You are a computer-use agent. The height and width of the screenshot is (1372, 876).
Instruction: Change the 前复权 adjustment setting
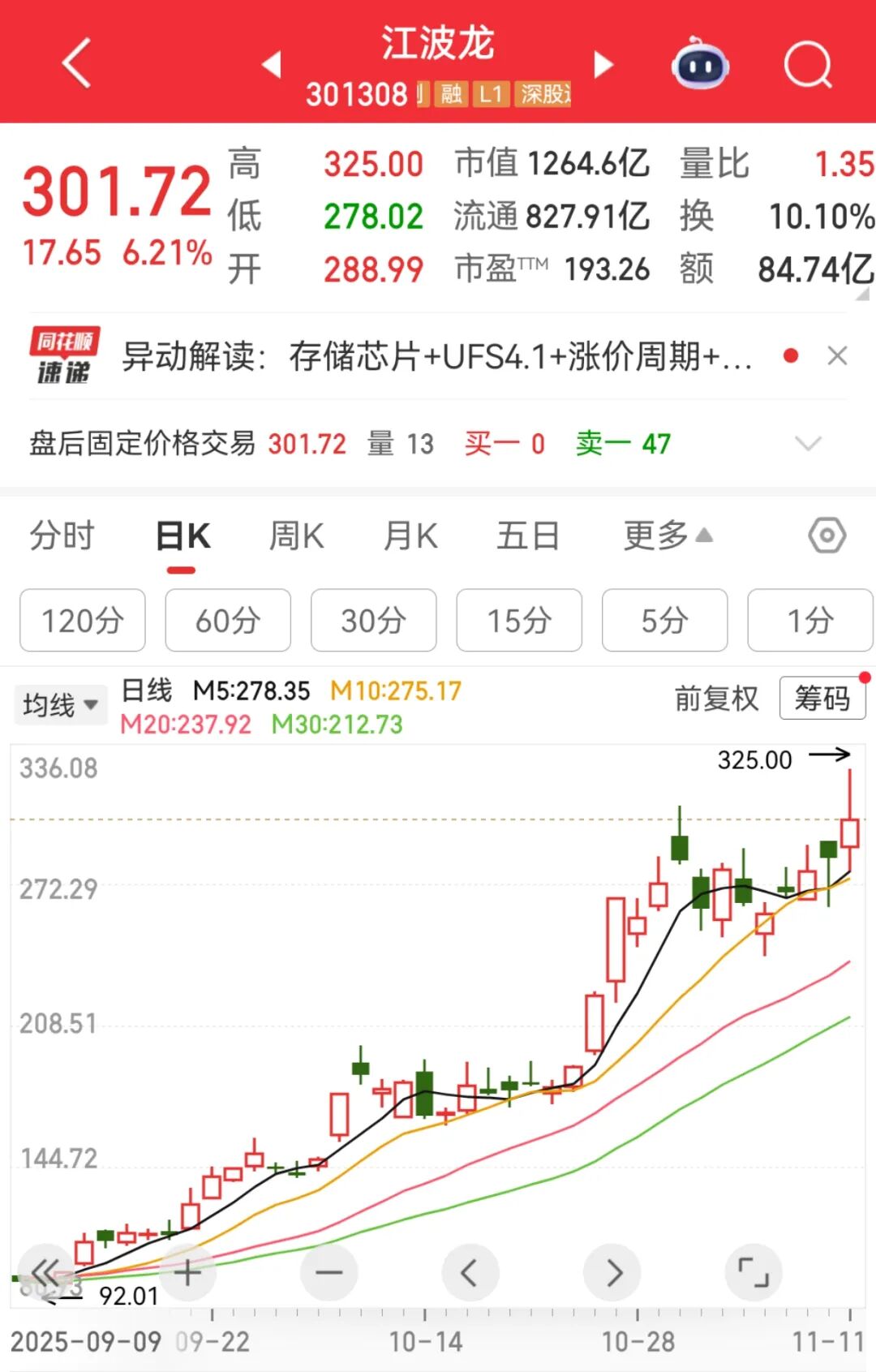pyautogui.click(x=716, y=699)
